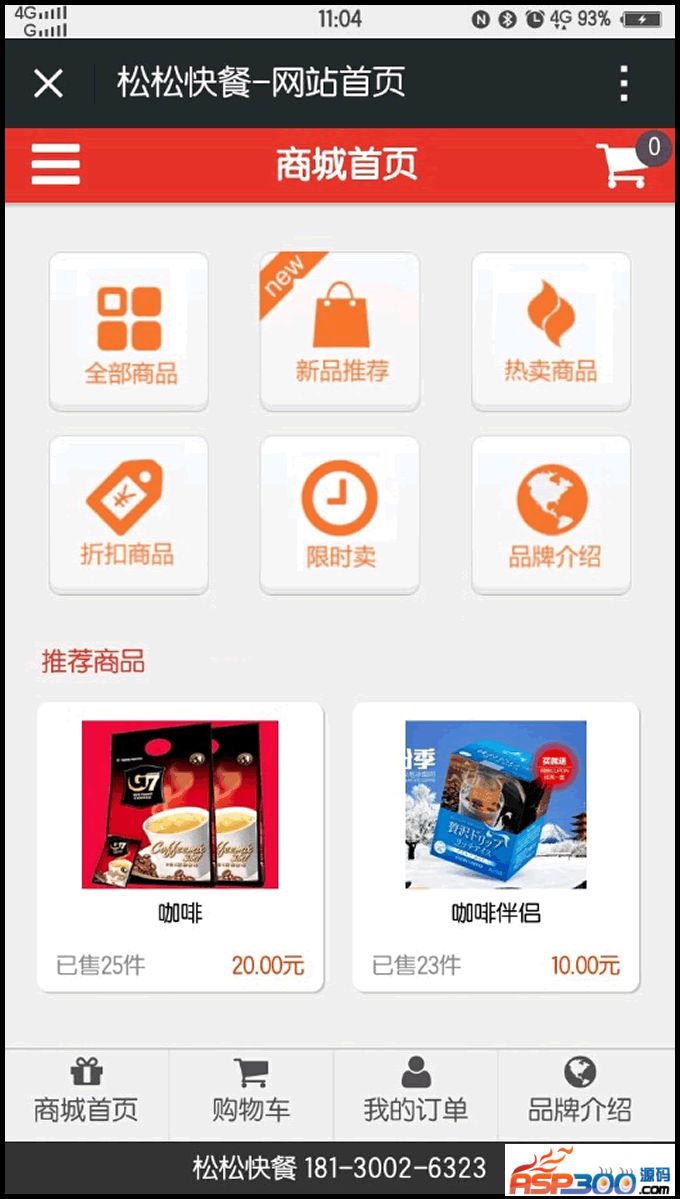
Task: Open 全部商品 category
Action: [129, 332]
